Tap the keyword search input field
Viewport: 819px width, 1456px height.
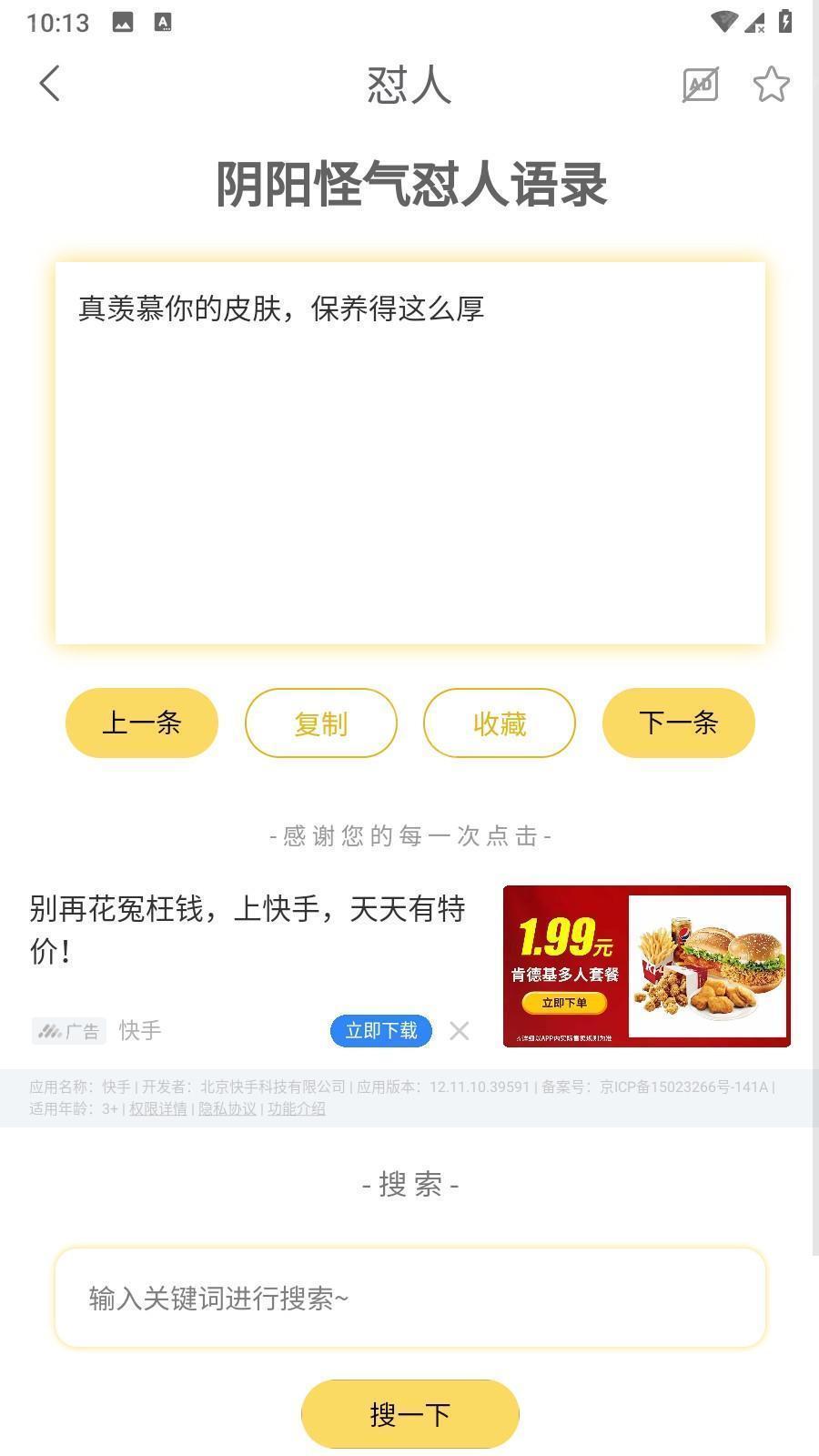coord(409,1298)
